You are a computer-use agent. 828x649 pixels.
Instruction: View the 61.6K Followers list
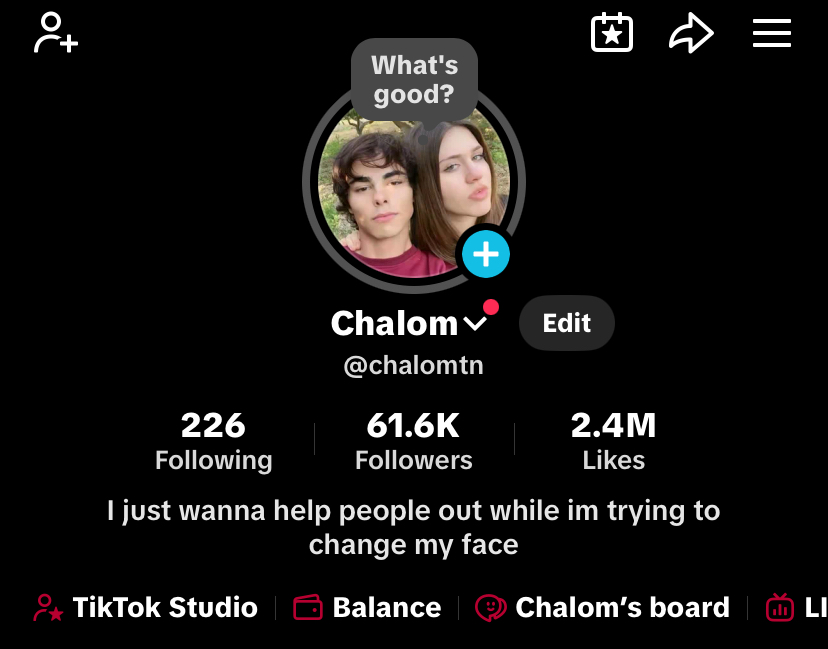[x=413, y=441]
